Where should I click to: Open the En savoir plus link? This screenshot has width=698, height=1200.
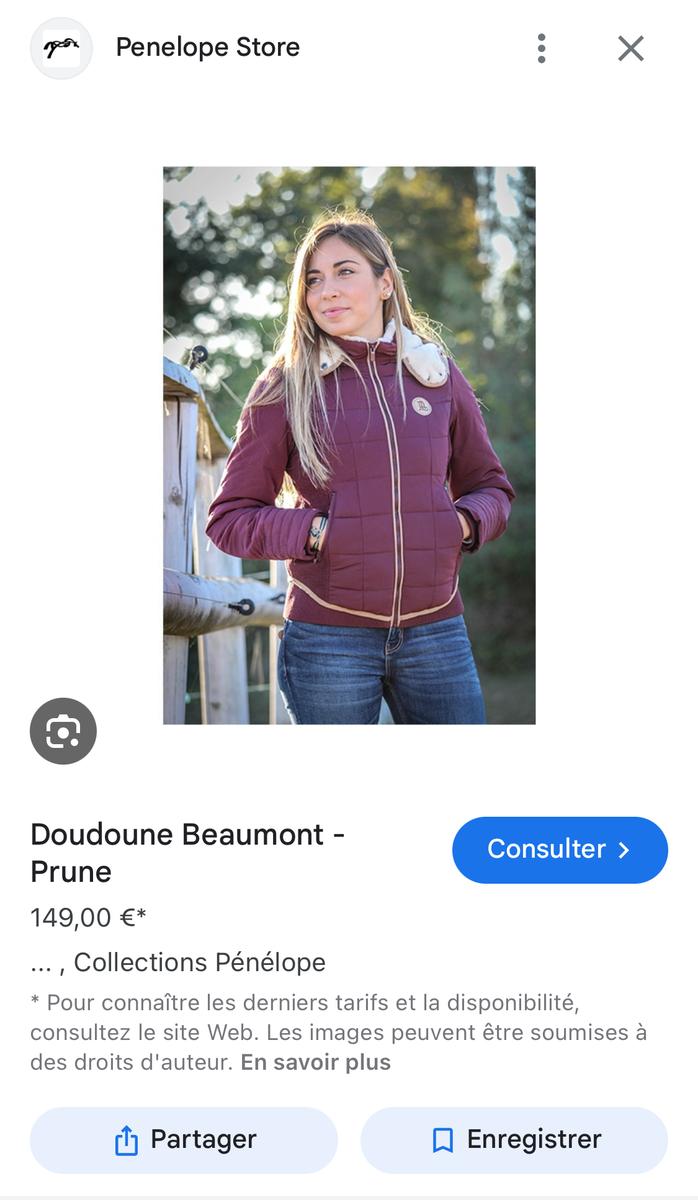pos(315,1062)
